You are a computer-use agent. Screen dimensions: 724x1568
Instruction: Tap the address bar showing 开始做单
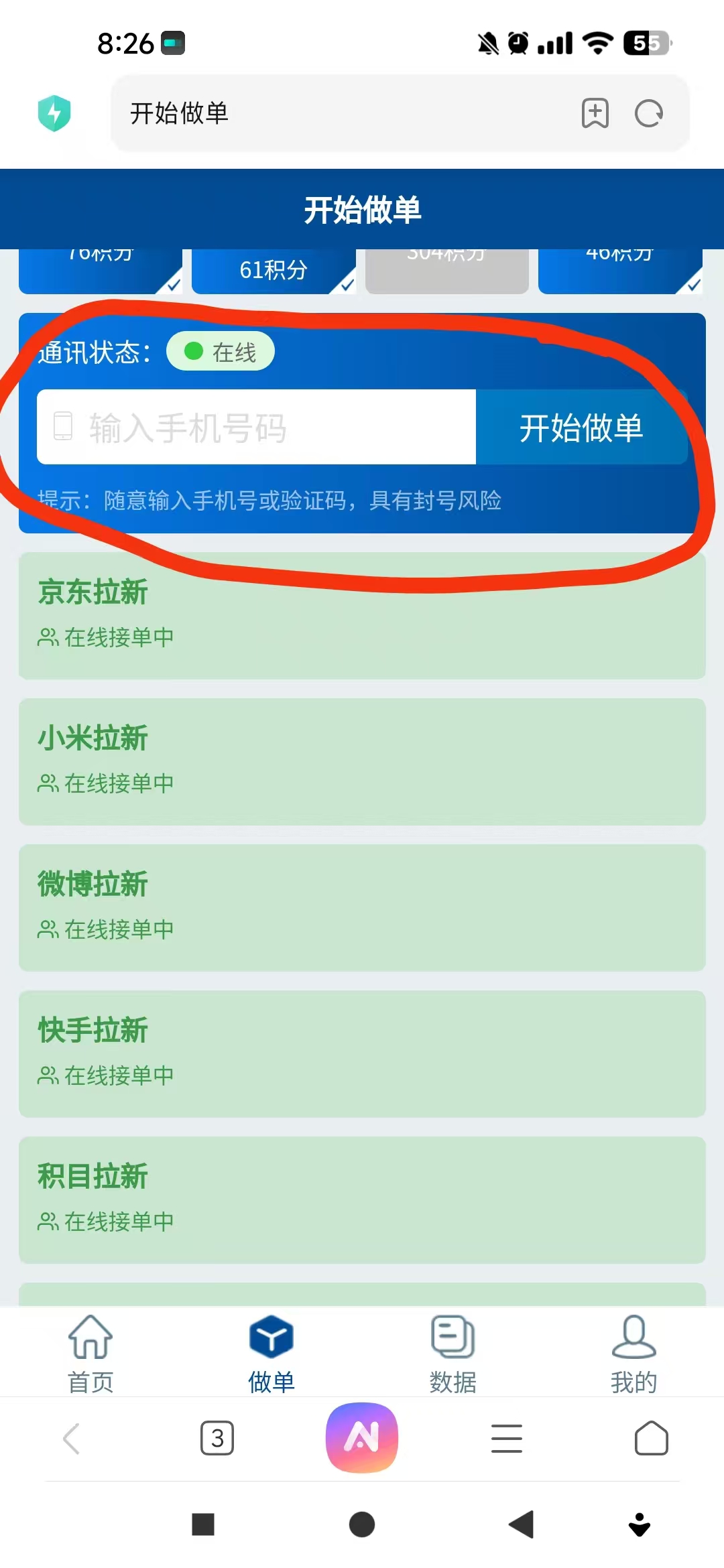[335, 113]
